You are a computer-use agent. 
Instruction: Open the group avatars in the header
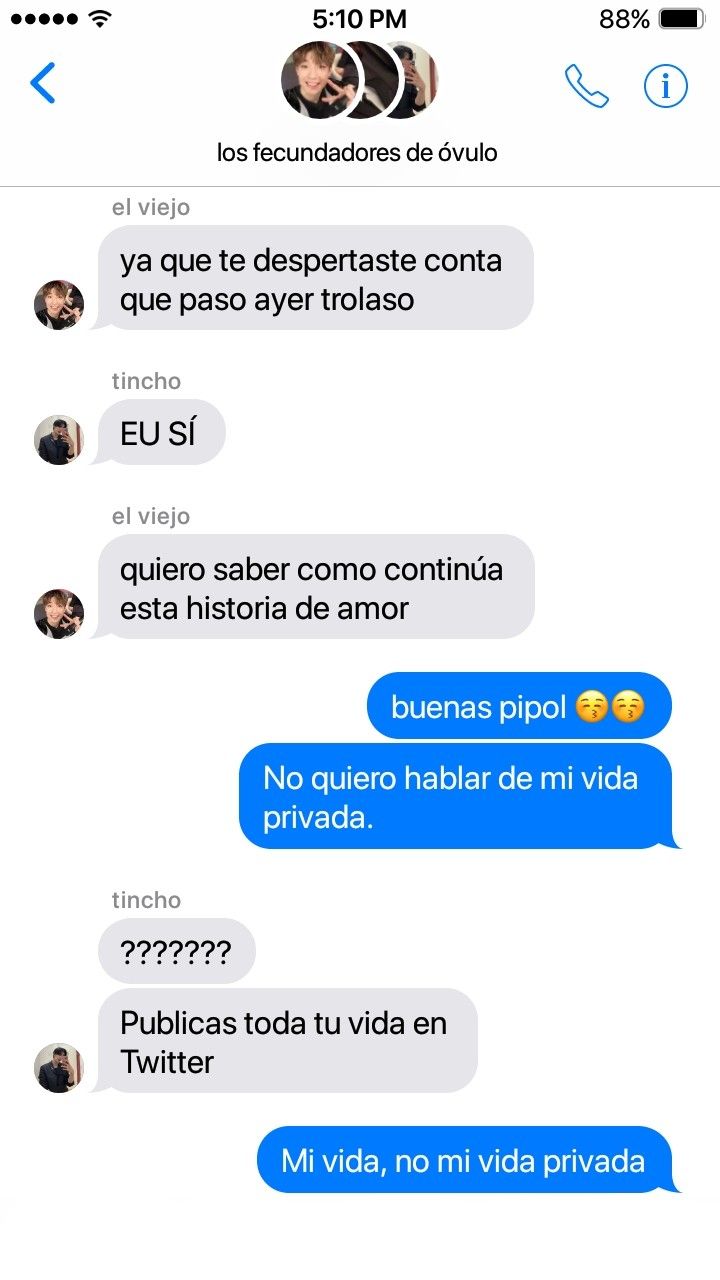click(359, 81)
